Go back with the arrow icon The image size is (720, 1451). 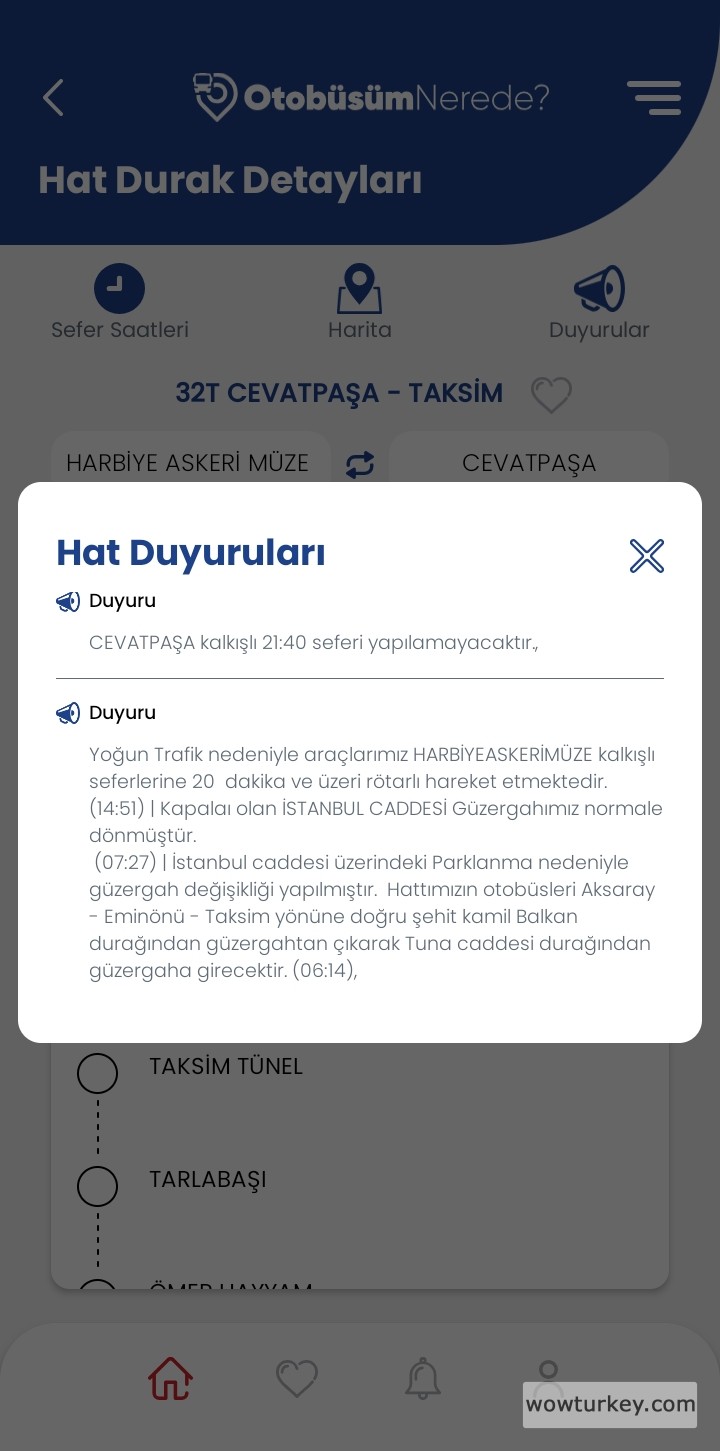[54, 98]
